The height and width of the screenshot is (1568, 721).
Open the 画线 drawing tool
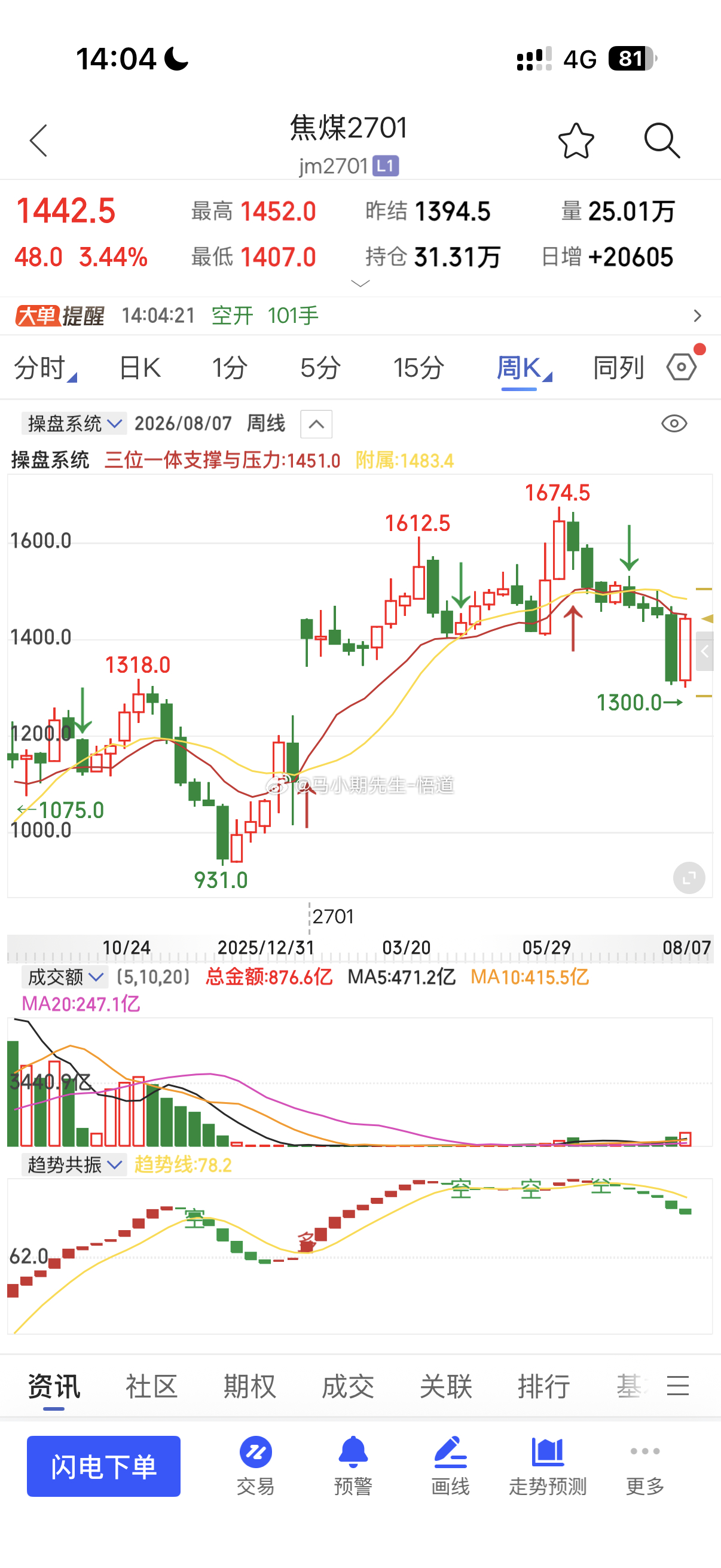click(450, 1466)
